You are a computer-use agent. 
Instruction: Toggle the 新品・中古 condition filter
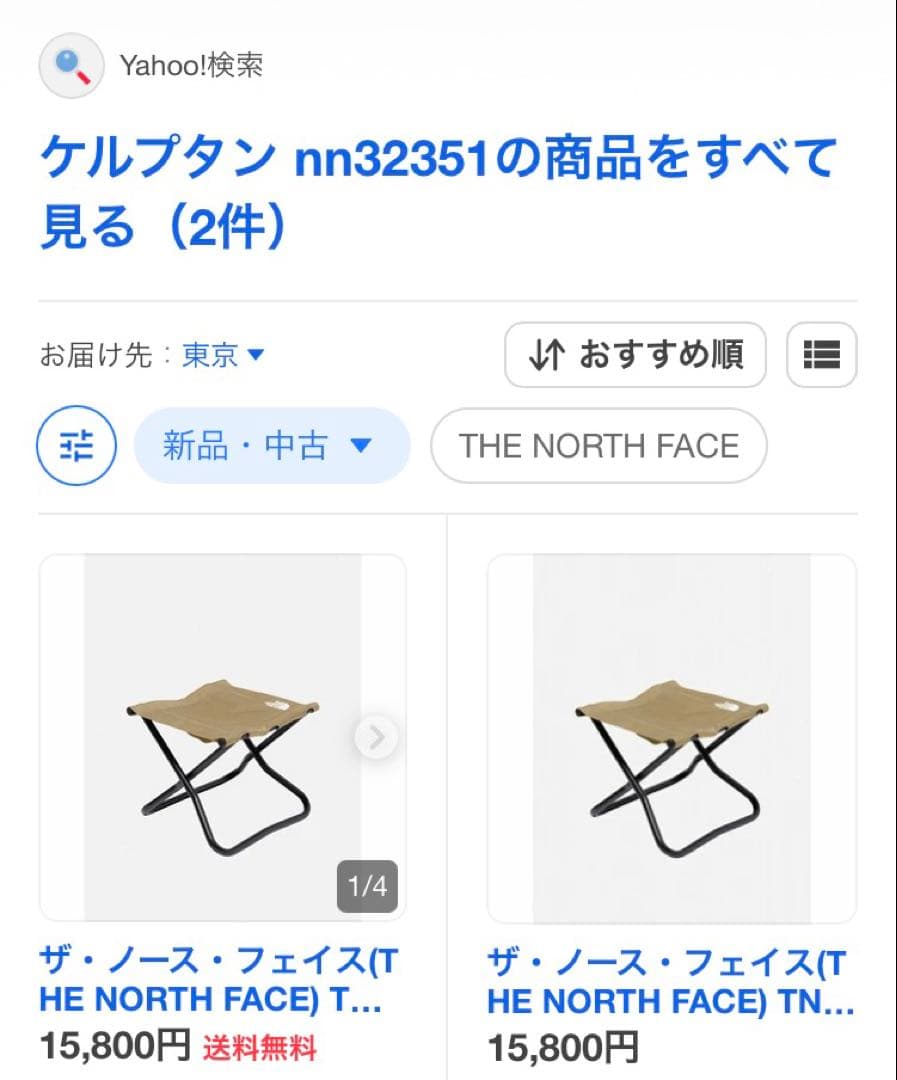click(x=272, y=446)
